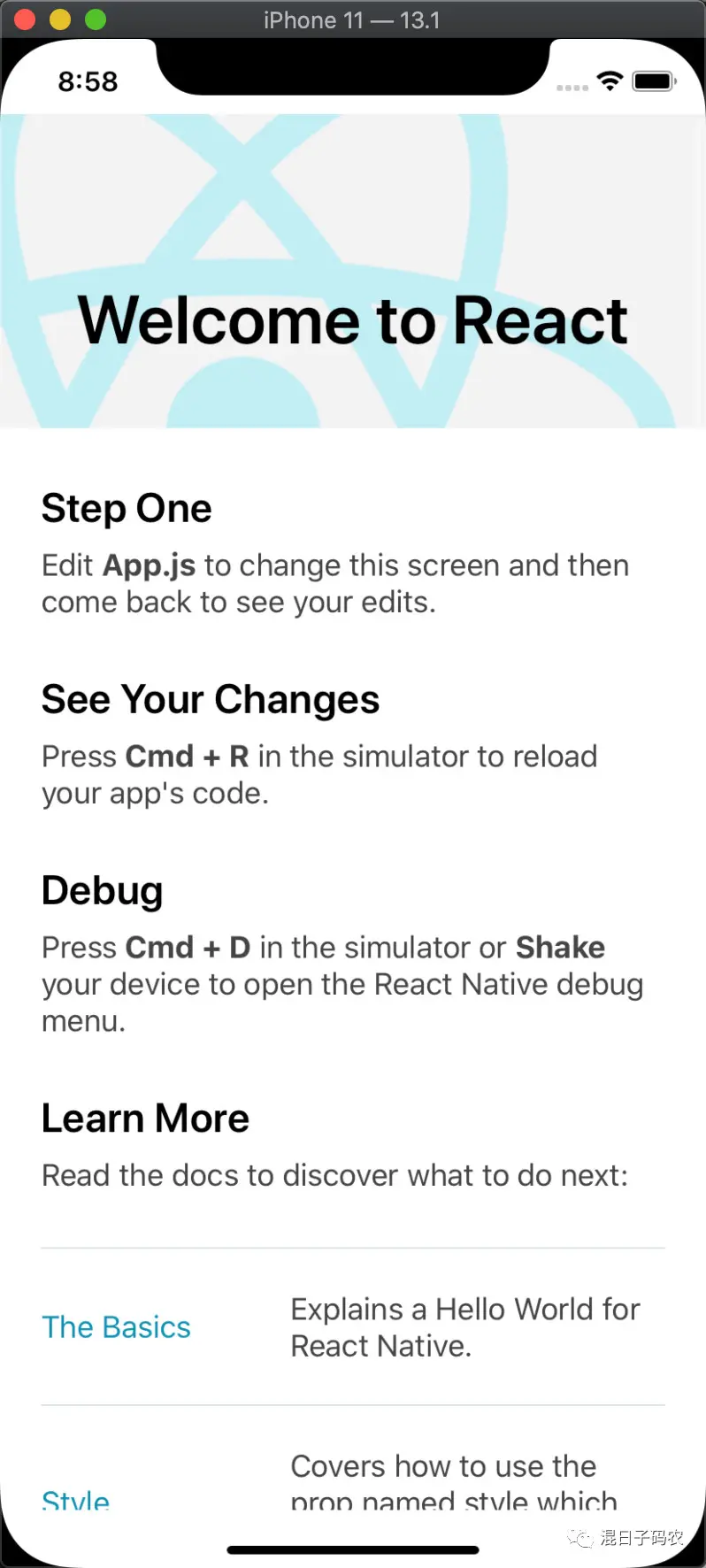Click the yellow minimize button of the simulator window
The image size is (706, 1568).
[x=58, y=18]
